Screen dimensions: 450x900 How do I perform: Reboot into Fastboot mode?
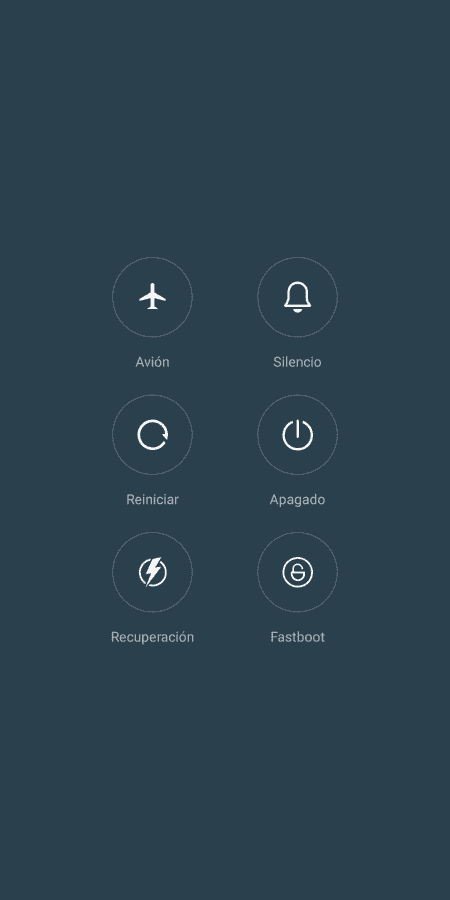[x=297, y=572]
